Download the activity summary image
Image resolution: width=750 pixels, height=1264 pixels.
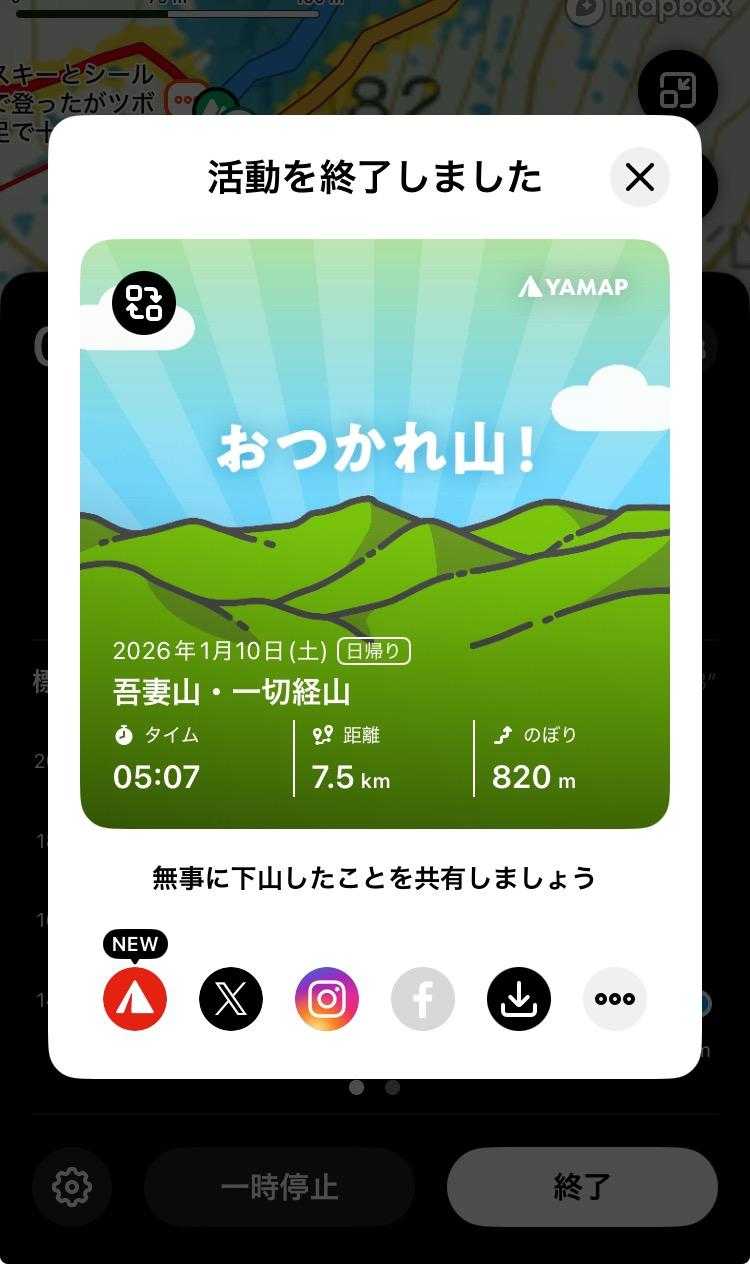click(x=519, y=999)
